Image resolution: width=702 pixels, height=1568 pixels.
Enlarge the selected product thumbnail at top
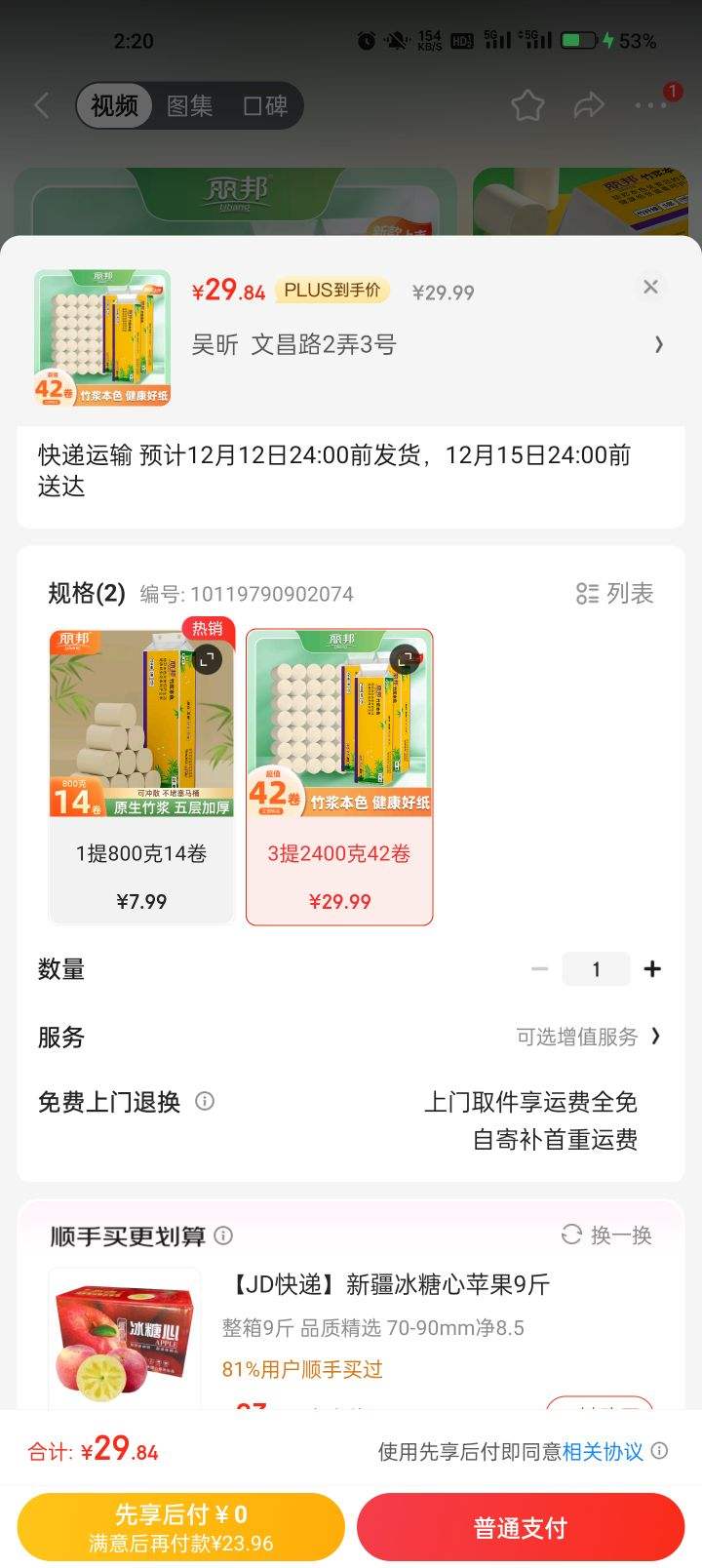click(x=102, y=338)
